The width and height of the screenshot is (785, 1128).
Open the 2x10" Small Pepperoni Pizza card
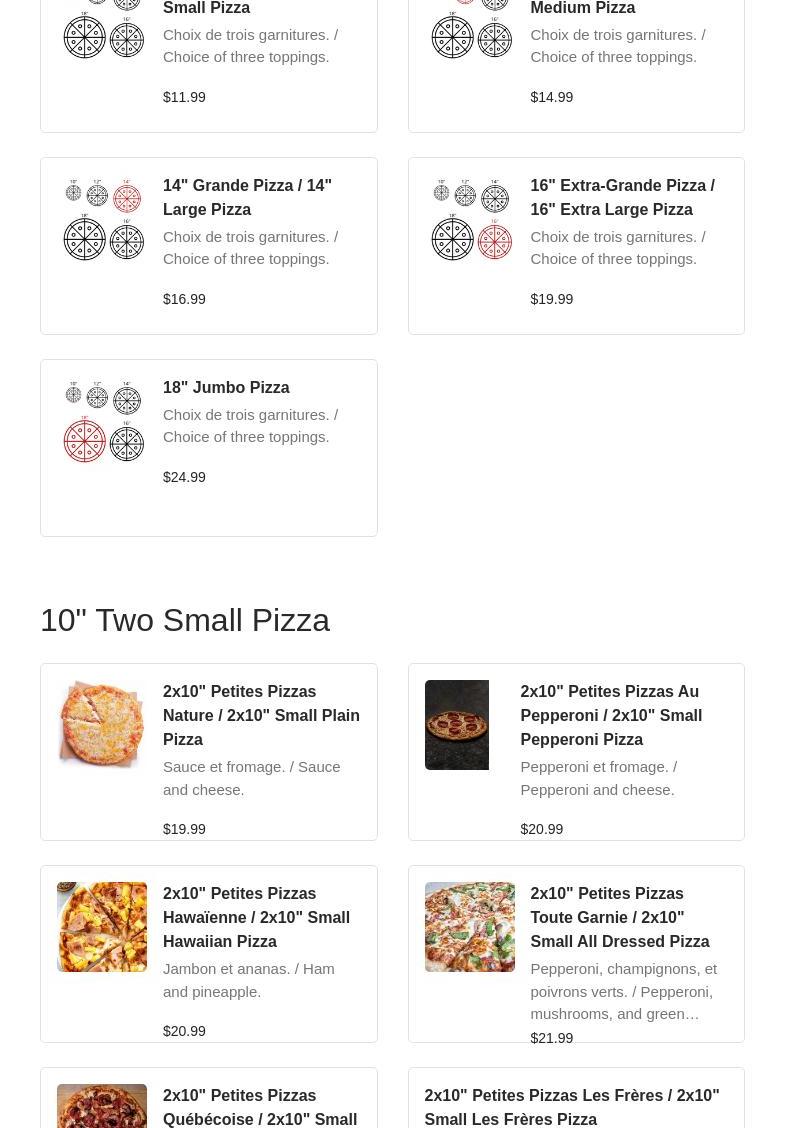click(576, 752)
